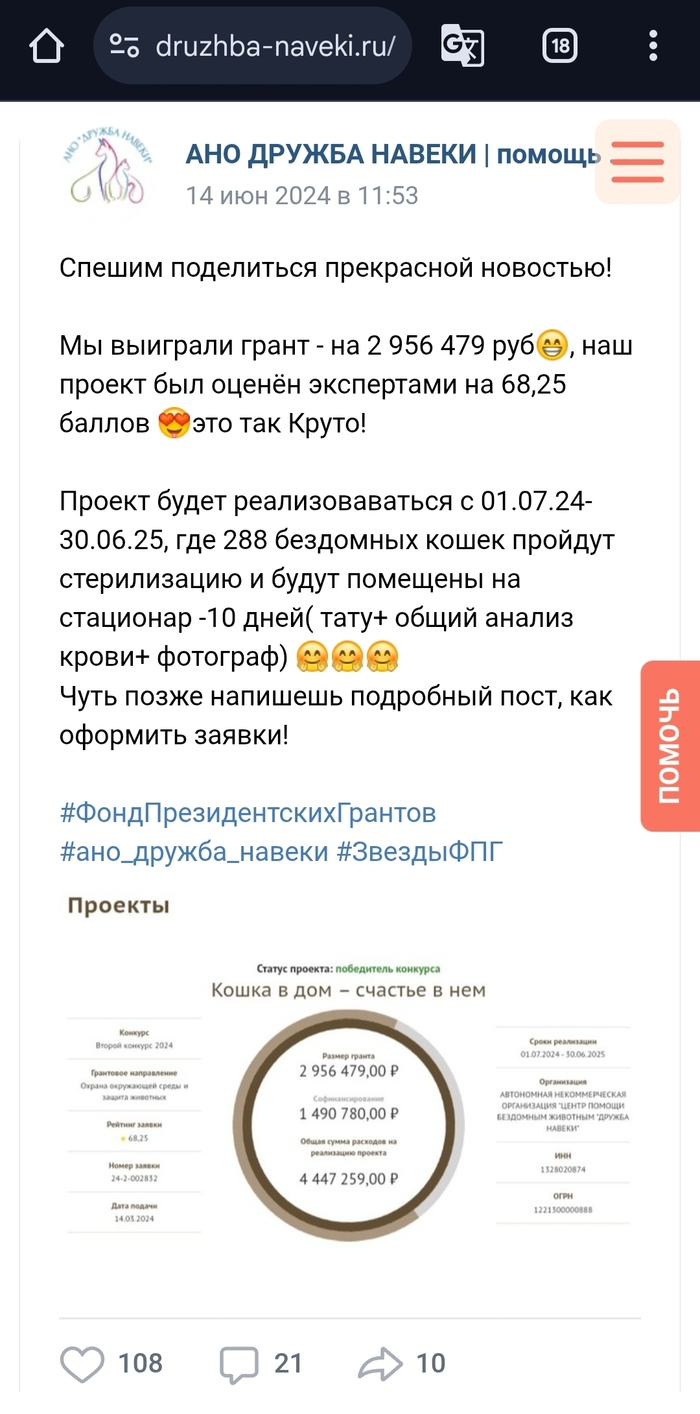
Task: Open the 21 comments on the post
Action: 239,1363
